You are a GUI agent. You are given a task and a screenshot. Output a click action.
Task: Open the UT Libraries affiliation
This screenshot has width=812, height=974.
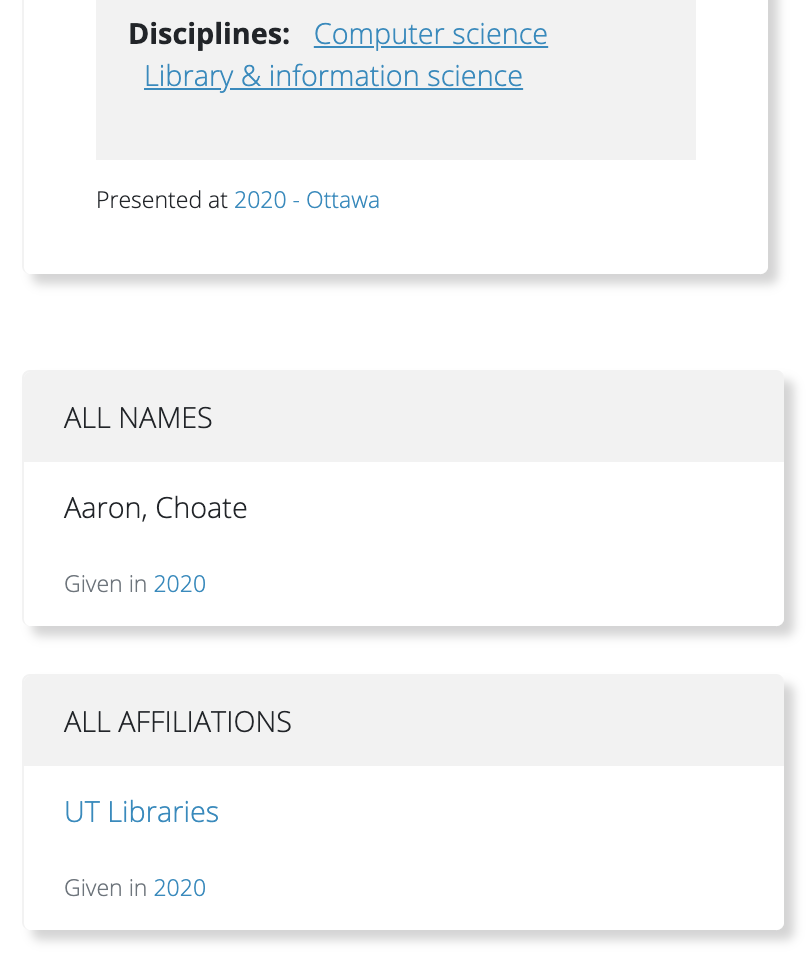141,812
